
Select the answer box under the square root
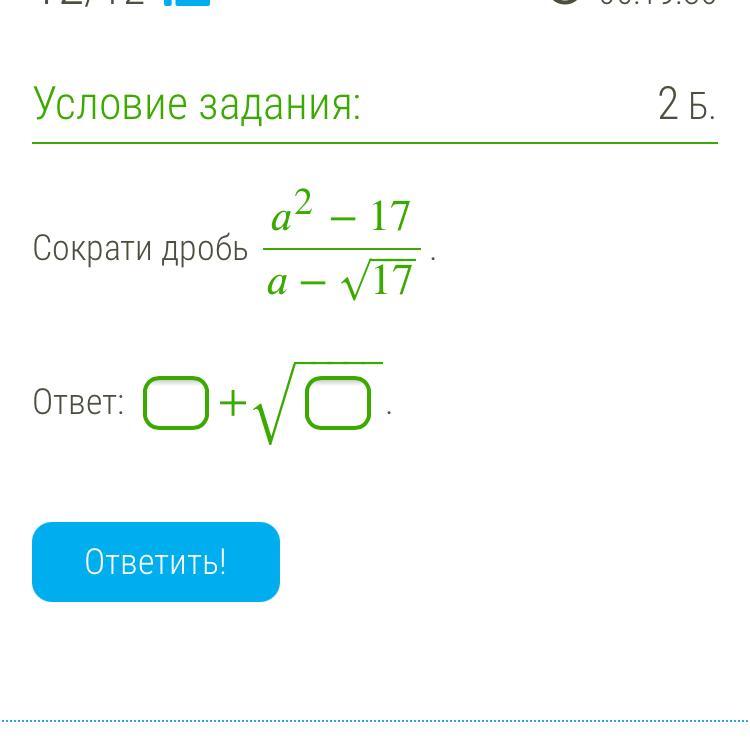click(x=338, y=405)
